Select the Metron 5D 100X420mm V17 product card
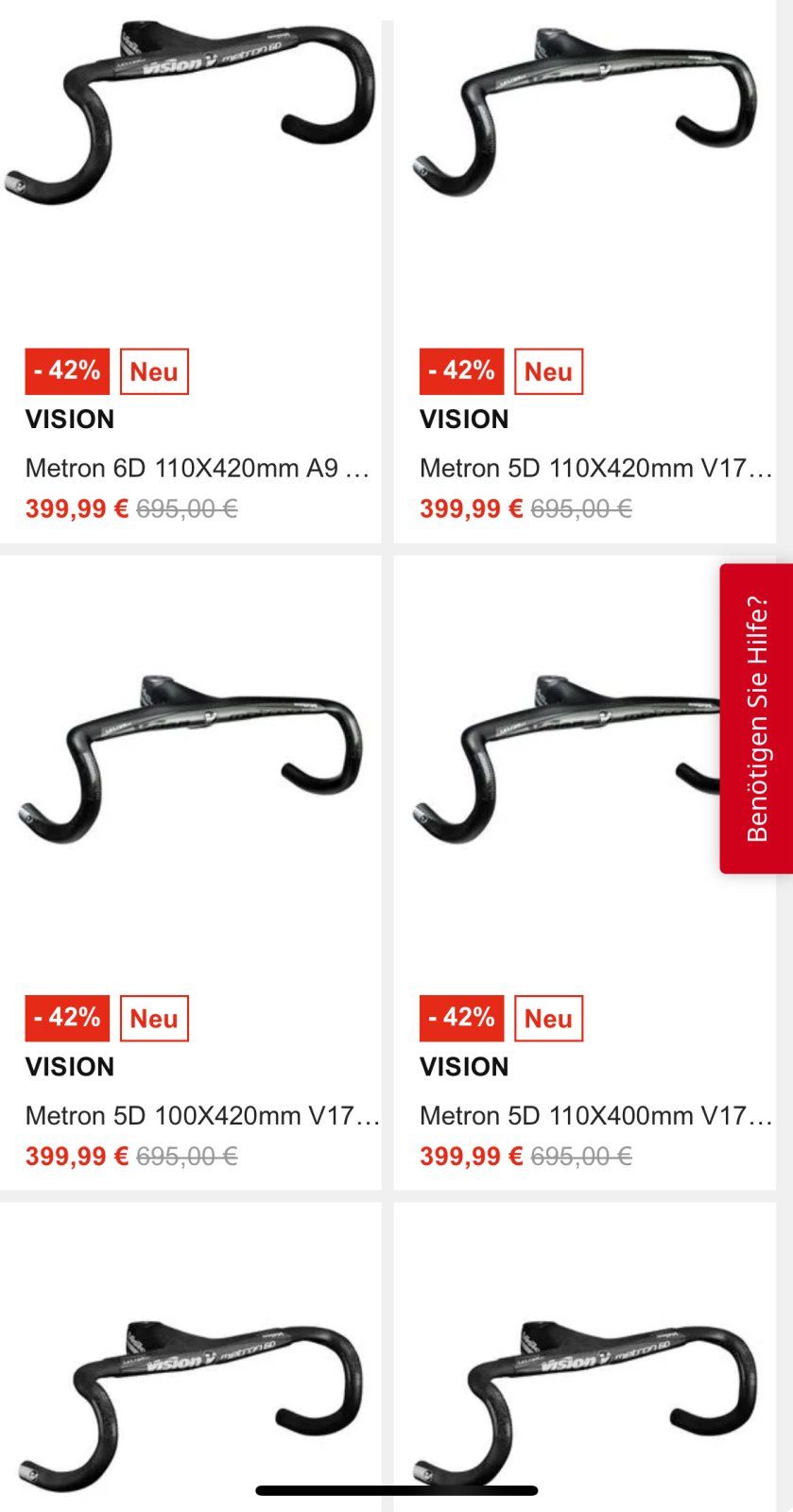The height and width of the screenshot is (1512, 793). [202, 1115]
